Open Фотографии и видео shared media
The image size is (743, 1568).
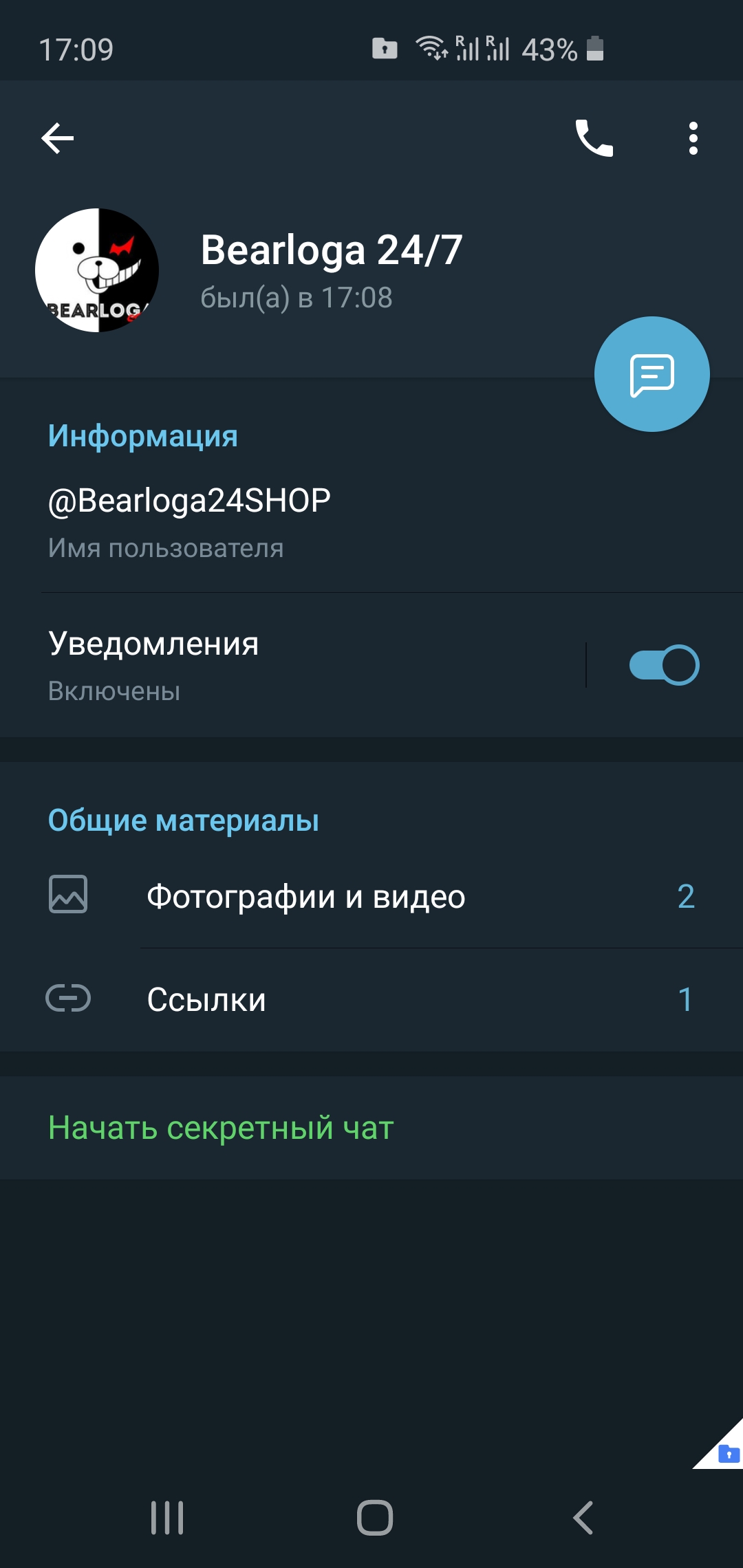pos(371,896)
